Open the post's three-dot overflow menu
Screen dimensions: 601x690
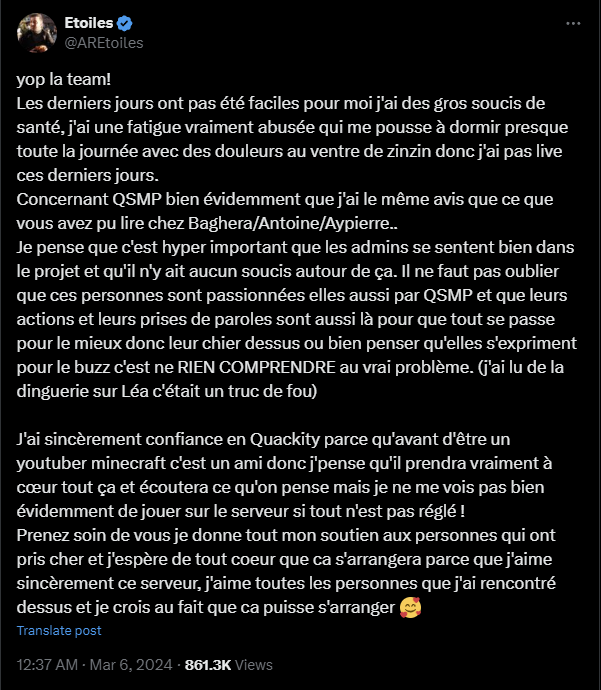(573, 23)
